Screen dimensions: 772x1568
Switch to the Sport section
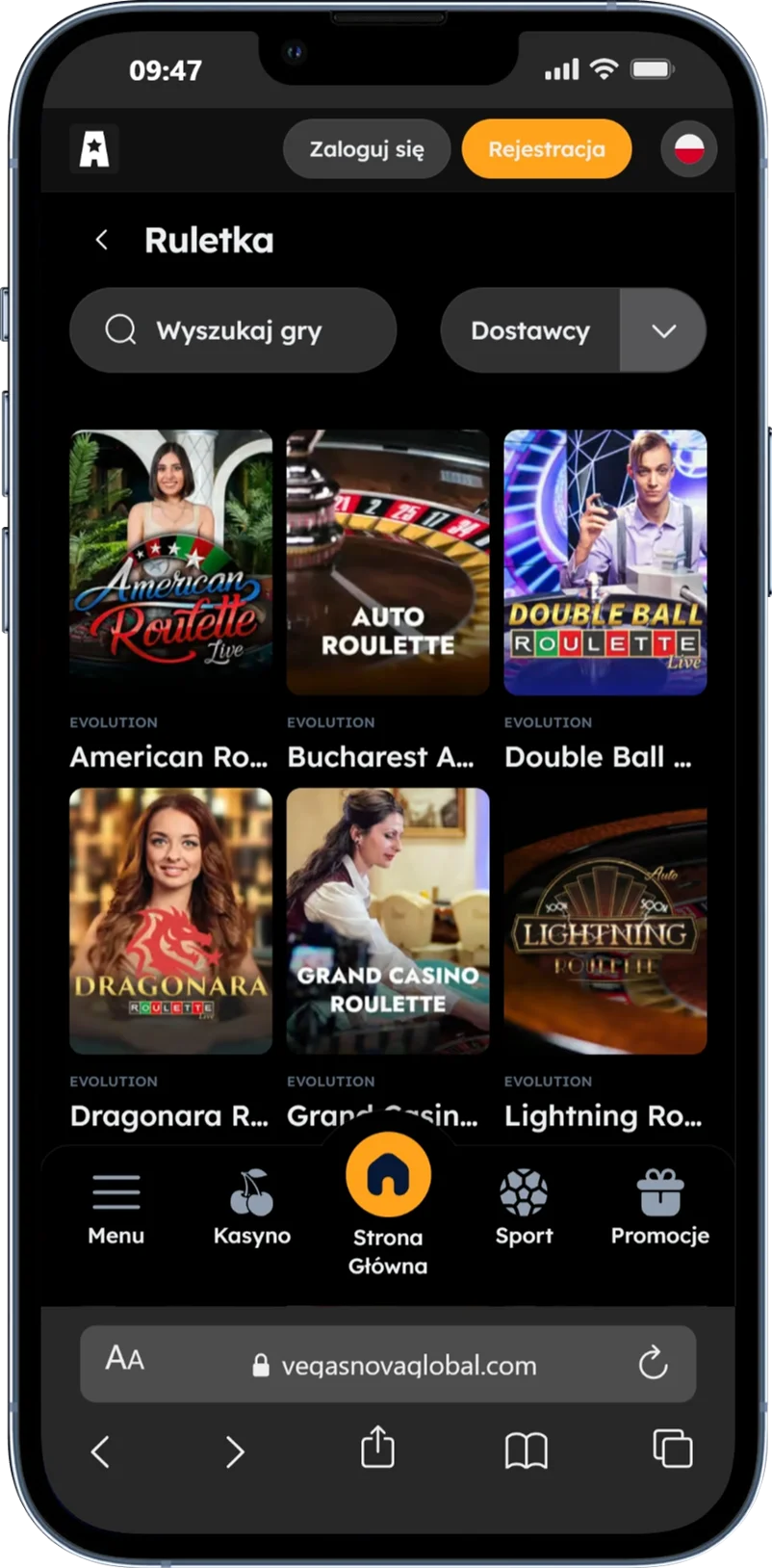[524, 1208]
